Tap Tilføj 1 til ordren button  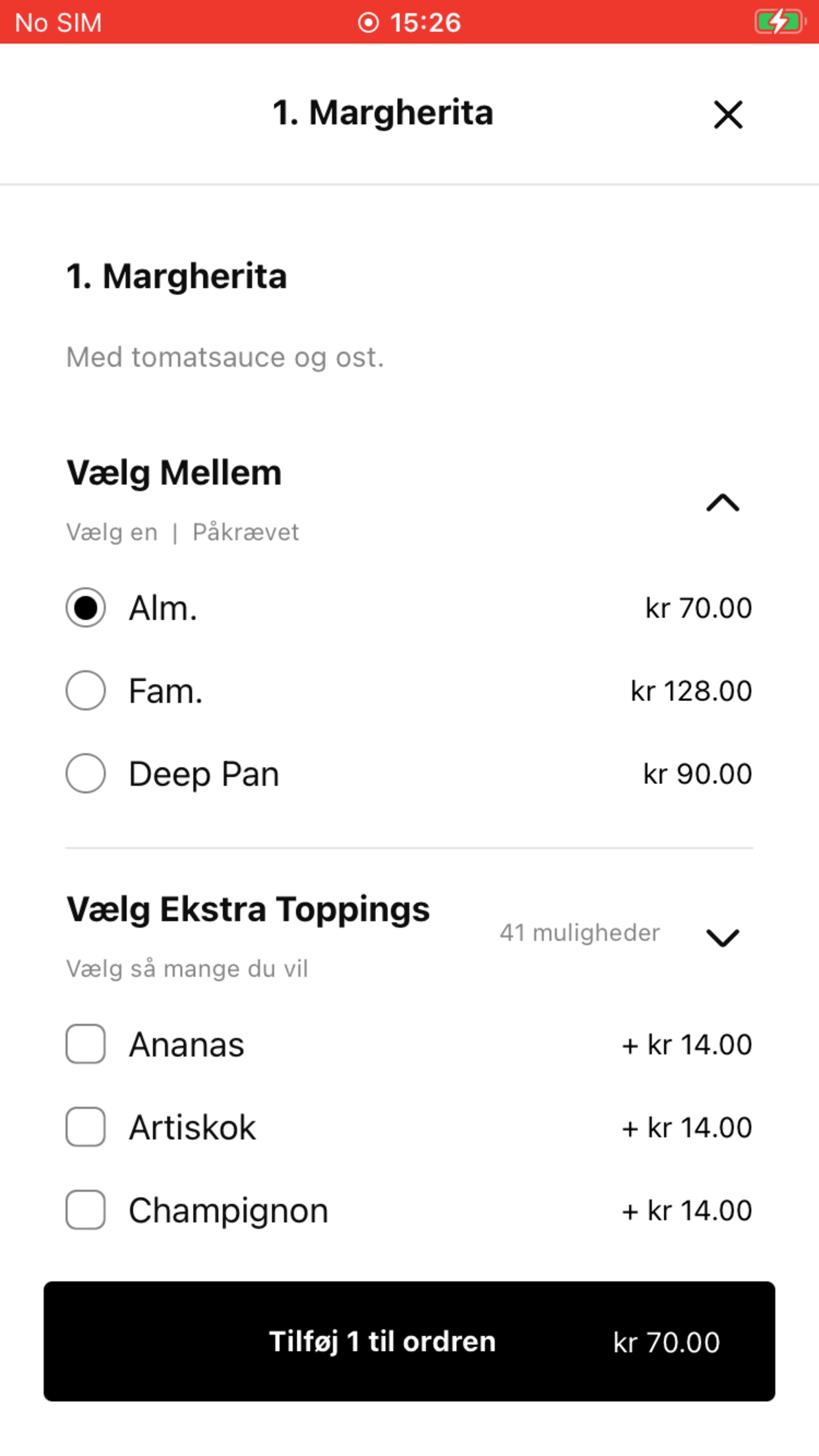(x=409, y=1341)
